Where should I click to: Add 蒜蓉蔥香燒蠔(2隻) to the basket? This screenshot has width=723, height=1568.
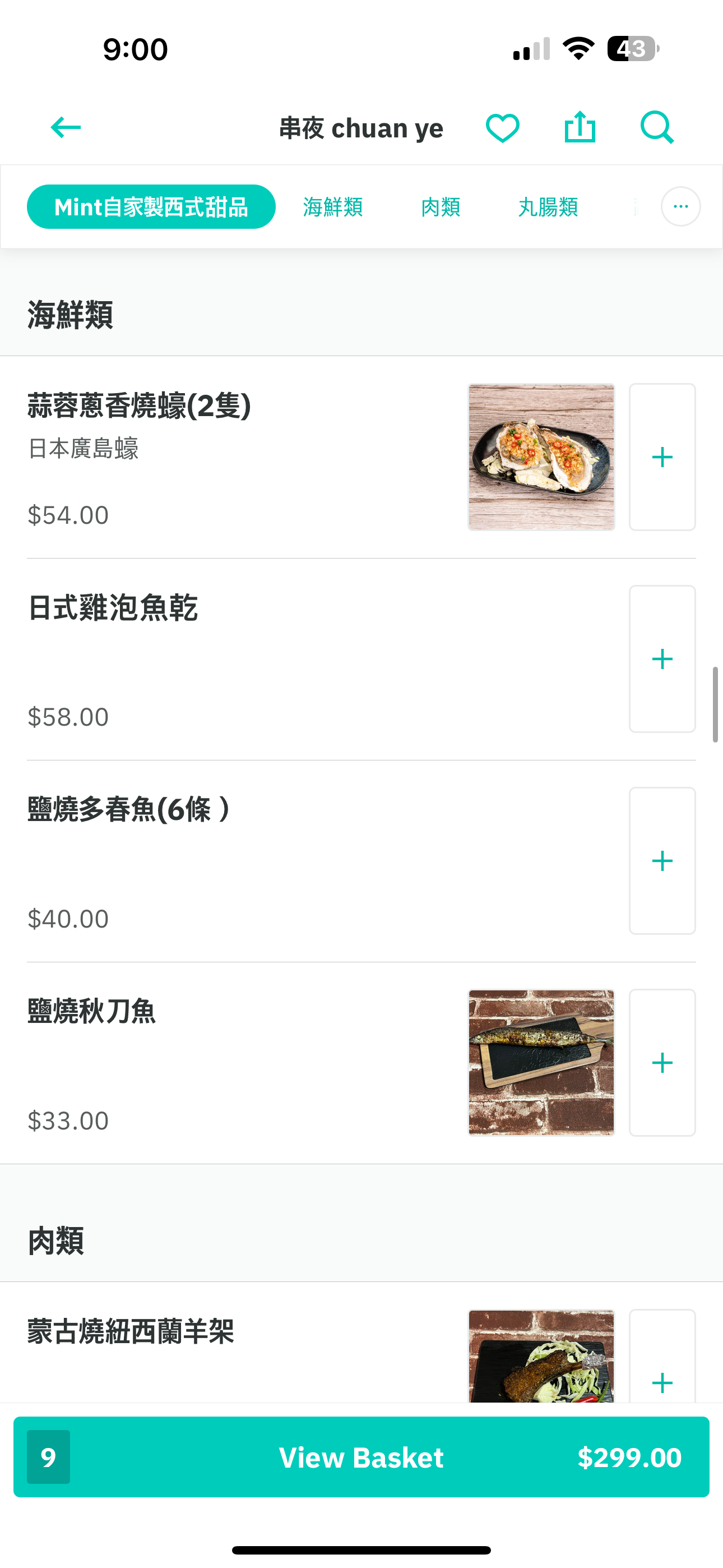(662, 457)
